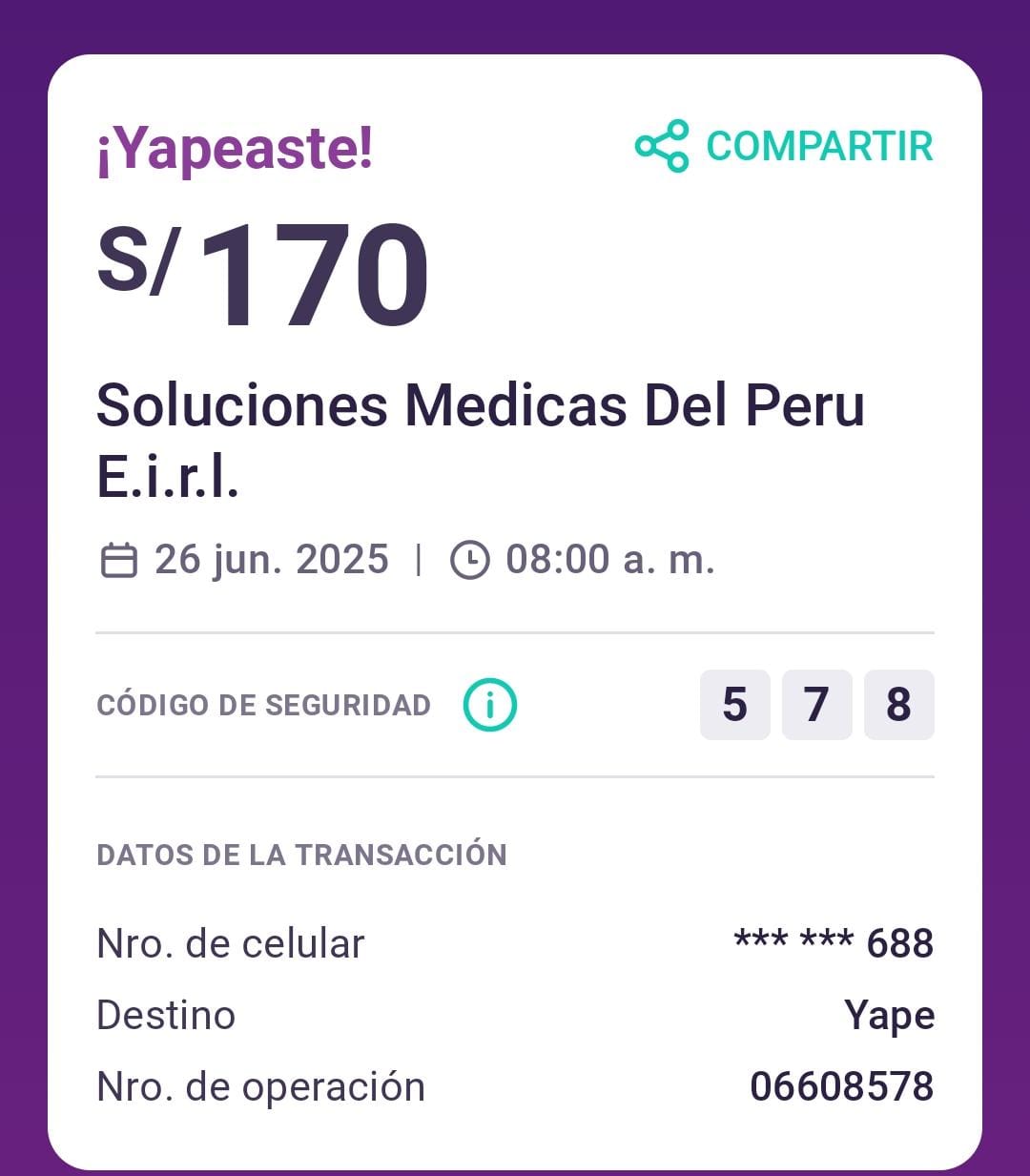This screenshot has height=1176, width=1030.
Task: Open the security code info icon
Action: (x=489, y=705)
